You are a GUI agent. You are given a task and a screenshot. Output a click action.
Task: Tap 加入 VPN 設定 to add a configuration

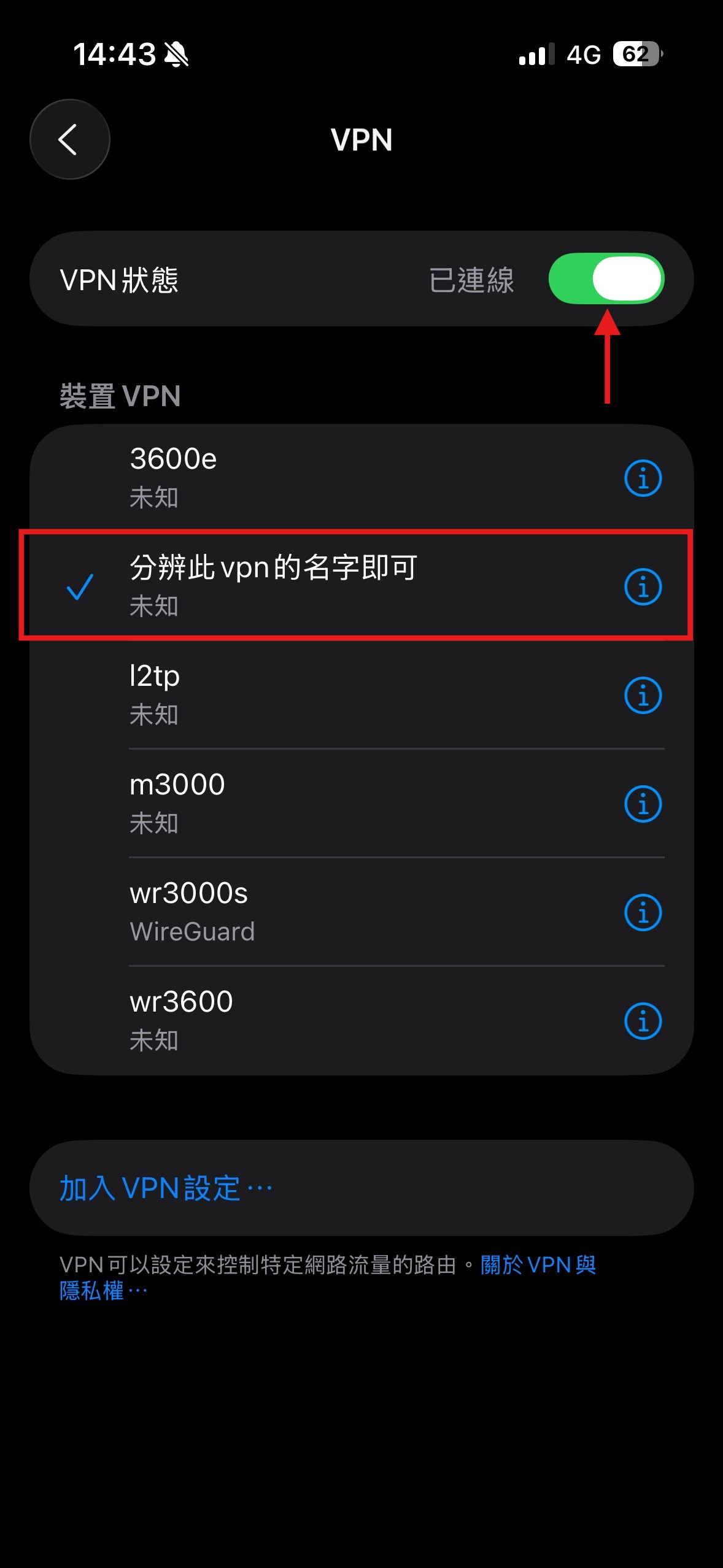[166, 1188]
